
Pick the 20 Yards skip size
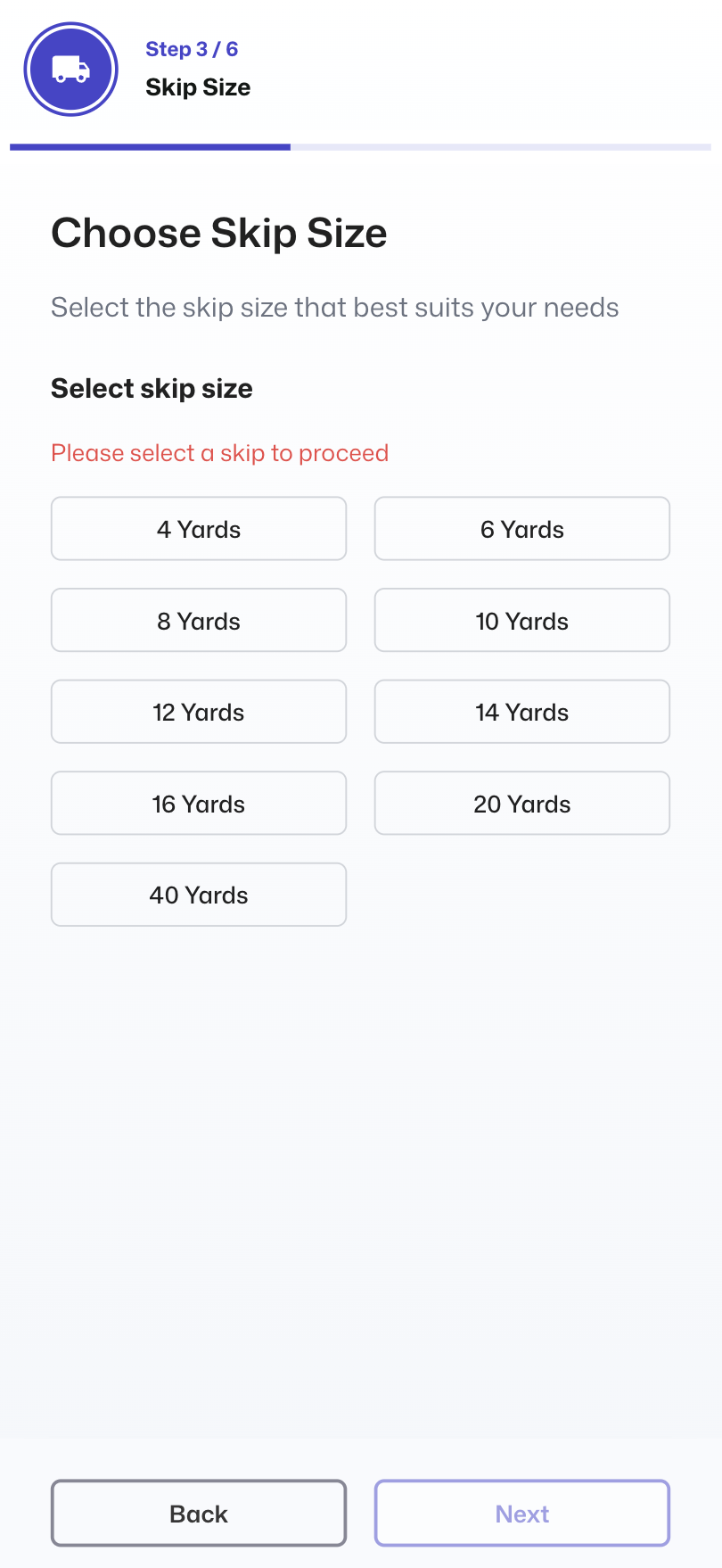tap(522, 804)
